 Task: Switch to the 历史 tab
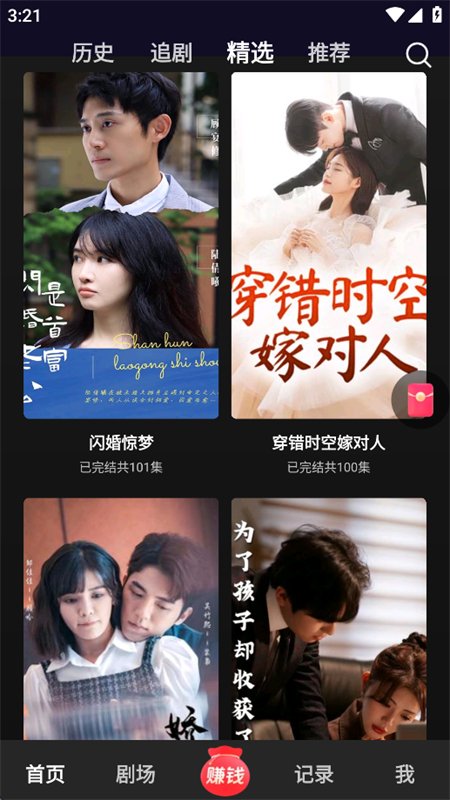point(92,53)
